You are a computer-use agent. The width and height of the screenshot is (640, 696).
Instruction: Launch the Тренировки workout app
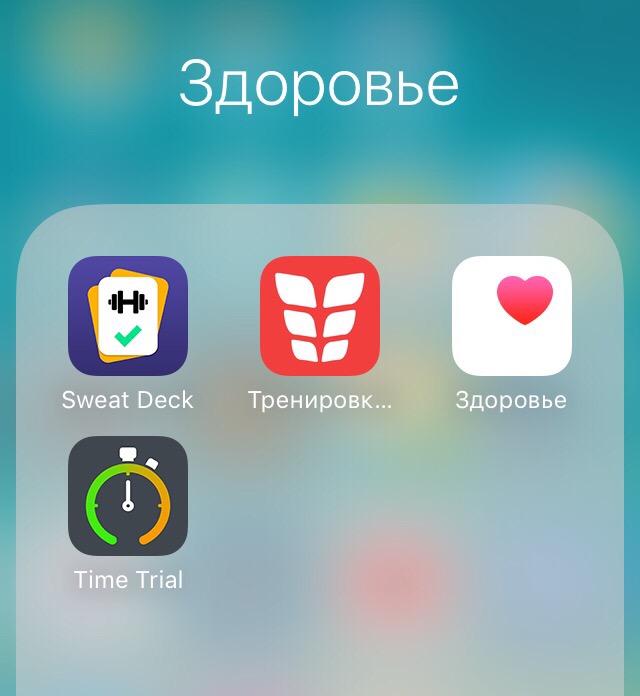click(320, 316)
